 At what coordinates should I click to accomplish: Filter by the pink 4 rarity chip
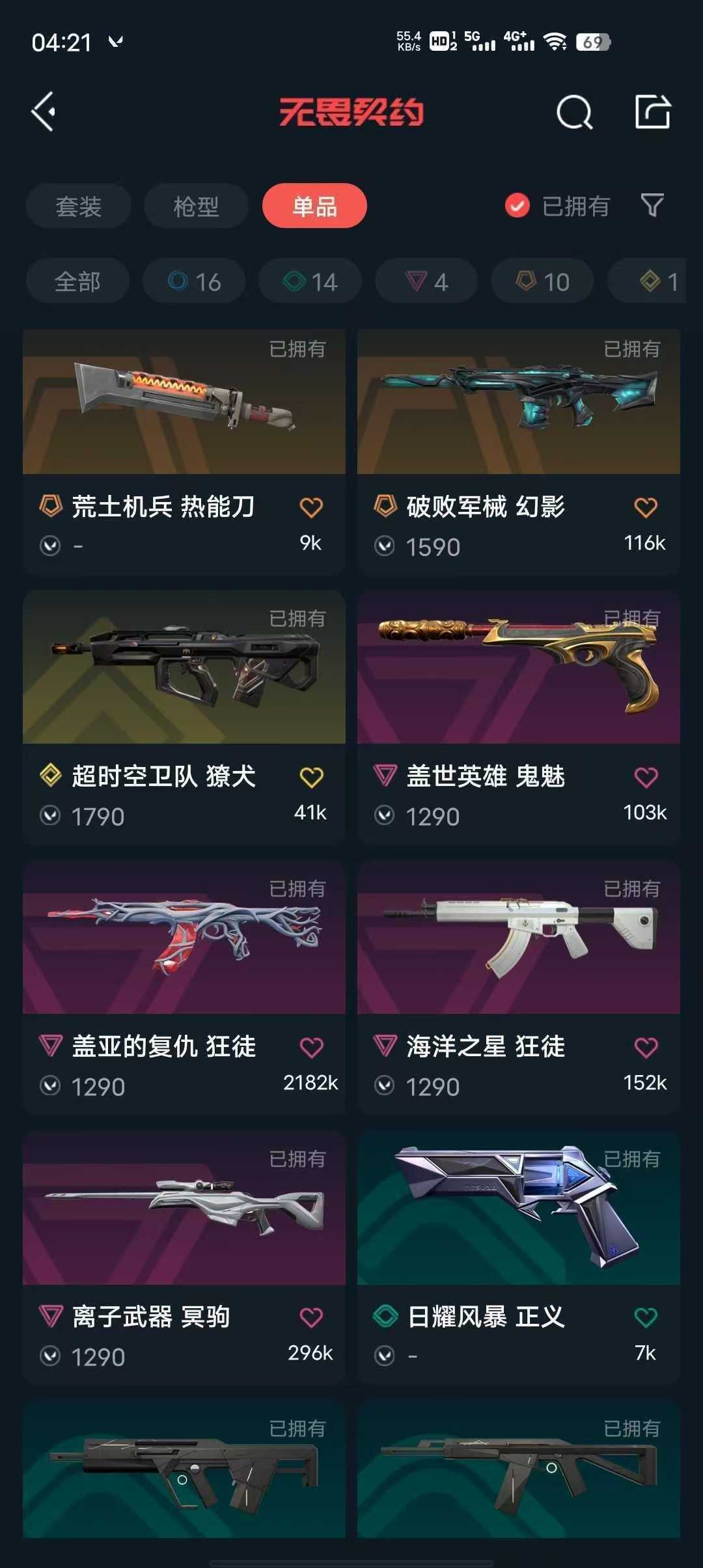pos(426,281)
